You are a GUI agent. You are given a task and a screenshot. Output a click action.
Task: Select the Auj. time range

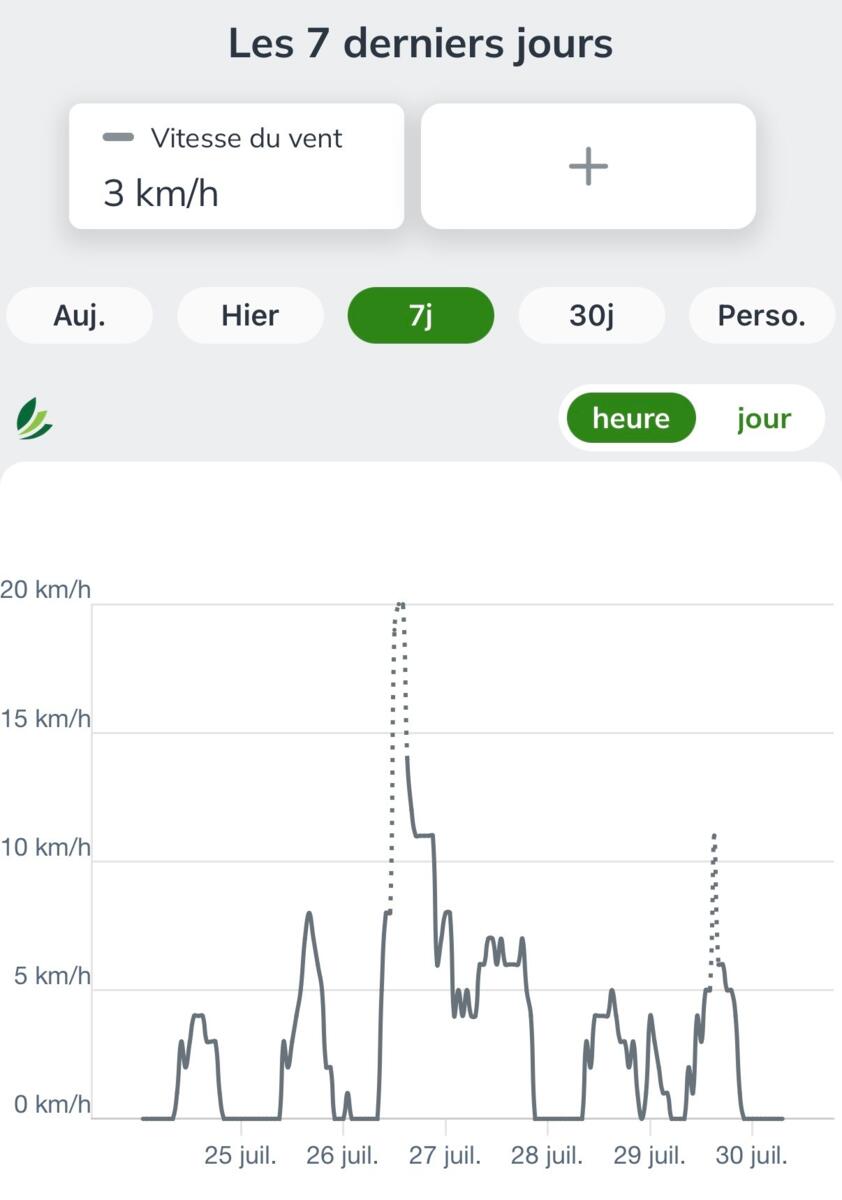pyautogui.click(x=79, y=316)
